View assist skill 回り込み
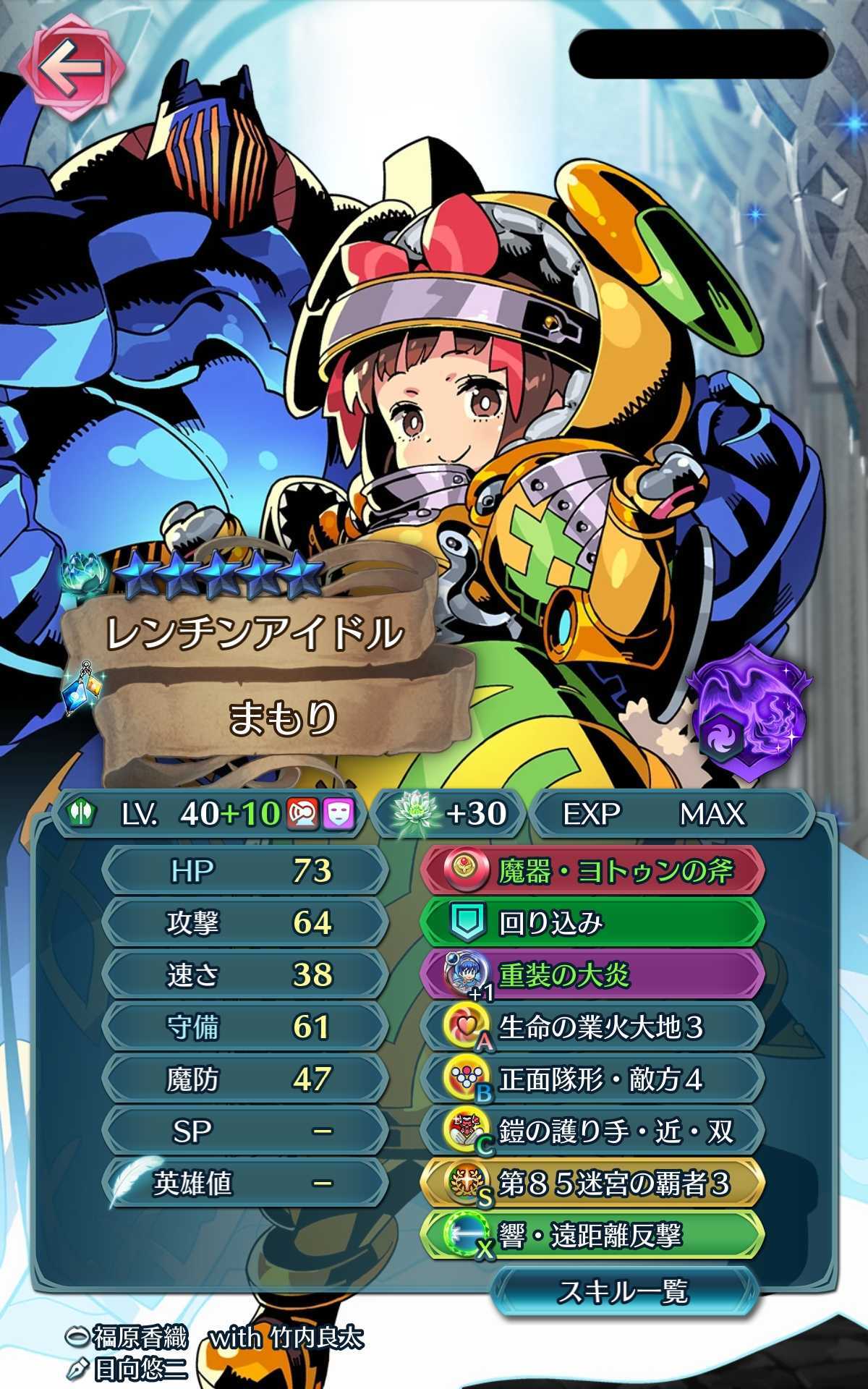868x1389 pixels. pos(592,922)
